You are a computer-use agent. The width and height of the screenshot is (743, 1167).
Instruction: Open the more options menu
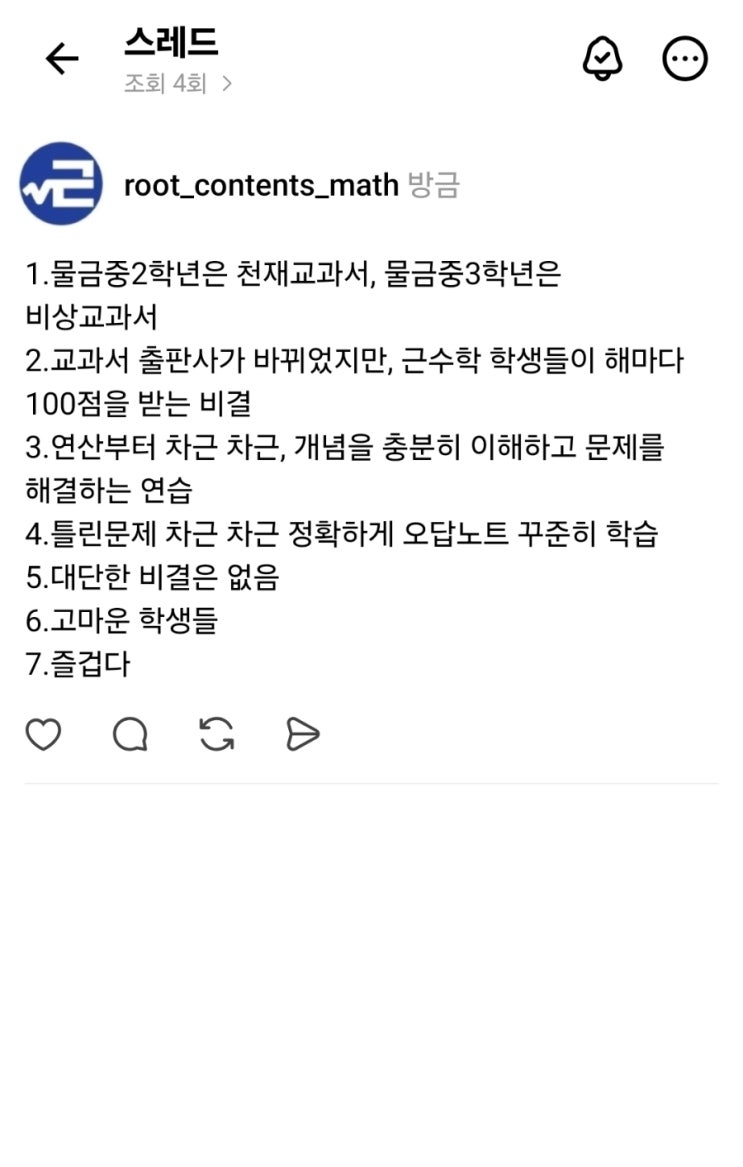click(x=685, y=60)
